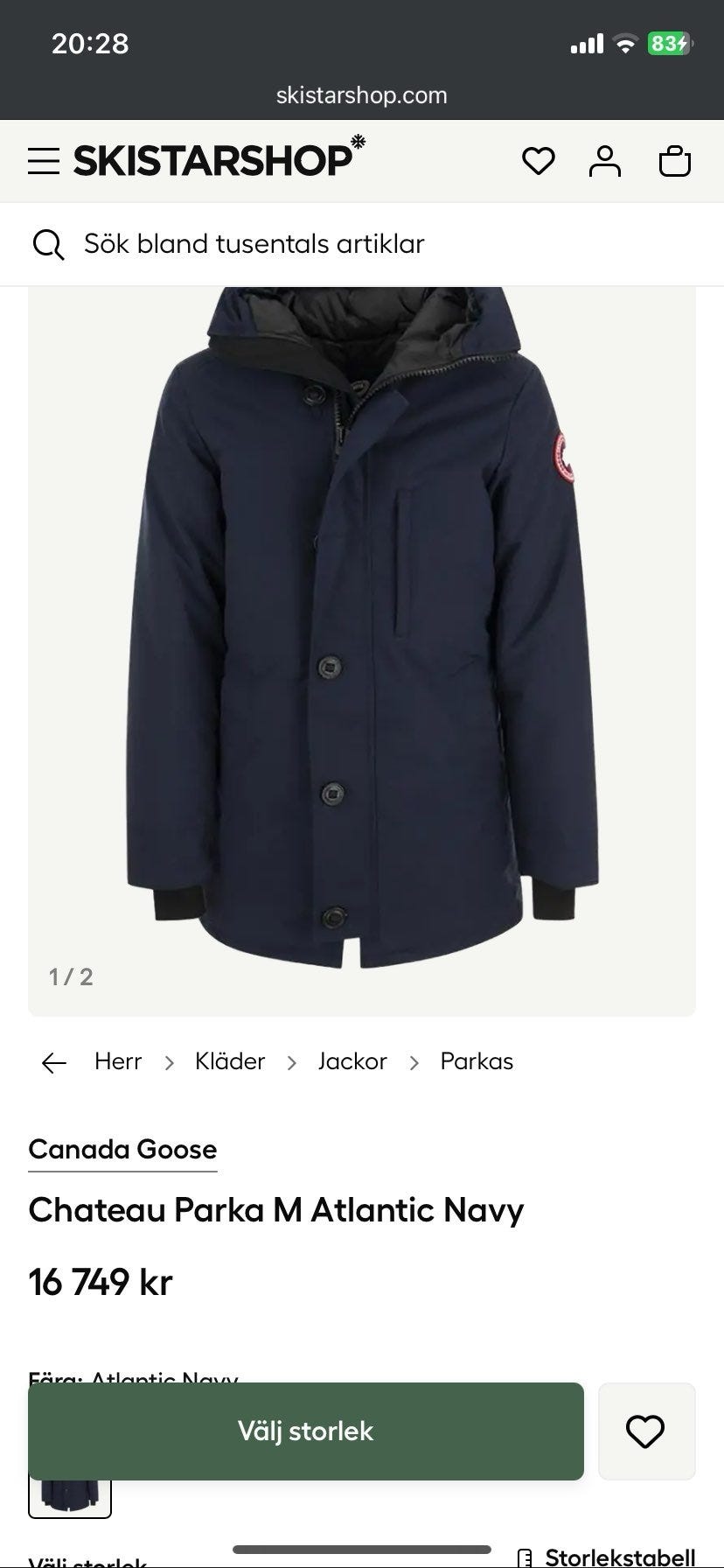
Task: Add parka to favorites with heart button
Action: [646, 1431]
